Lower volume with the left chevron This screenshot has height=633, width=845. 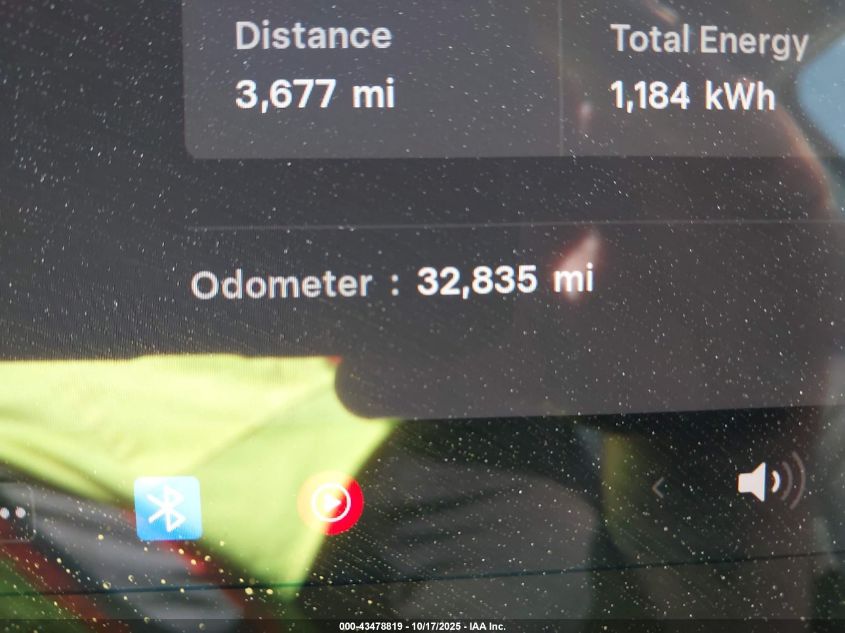658,488
